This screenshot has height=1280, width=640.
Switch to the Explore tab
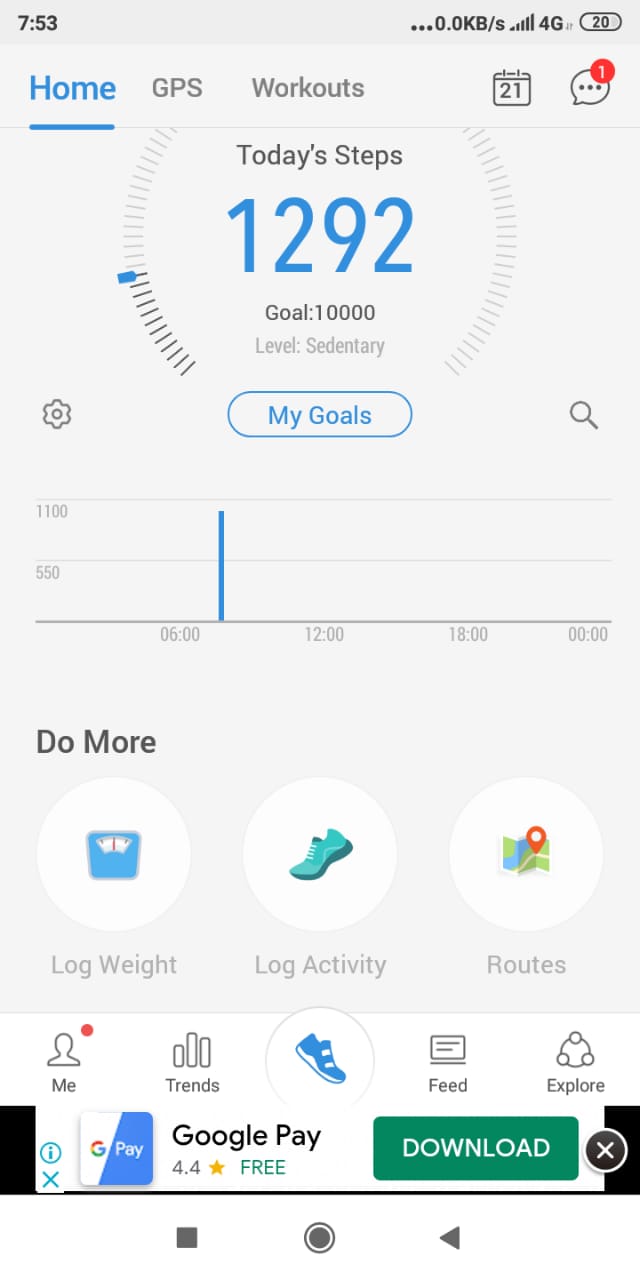(x=576, y=1062)
